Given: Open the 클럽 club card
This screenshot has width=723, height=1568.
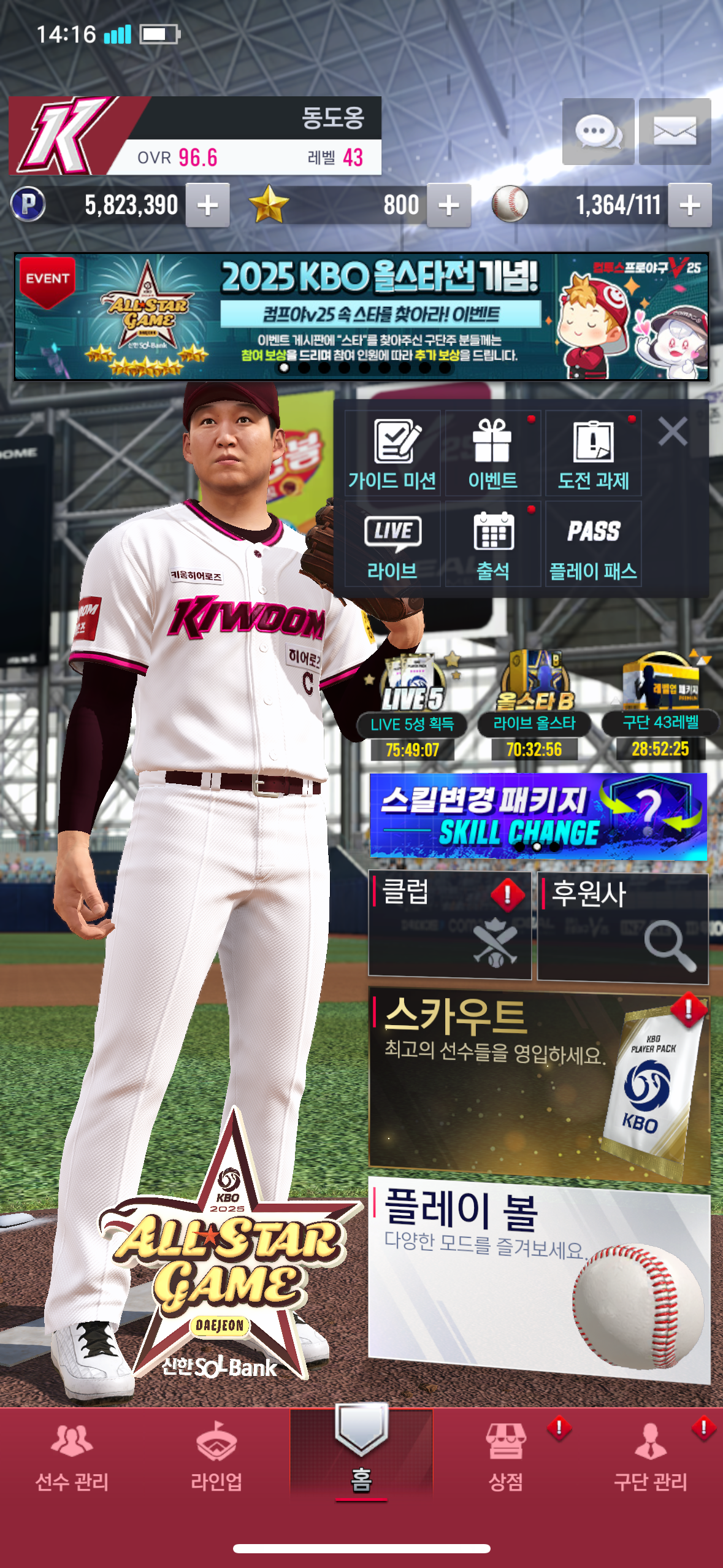Looking at the screenshot, I should (449, 924).
